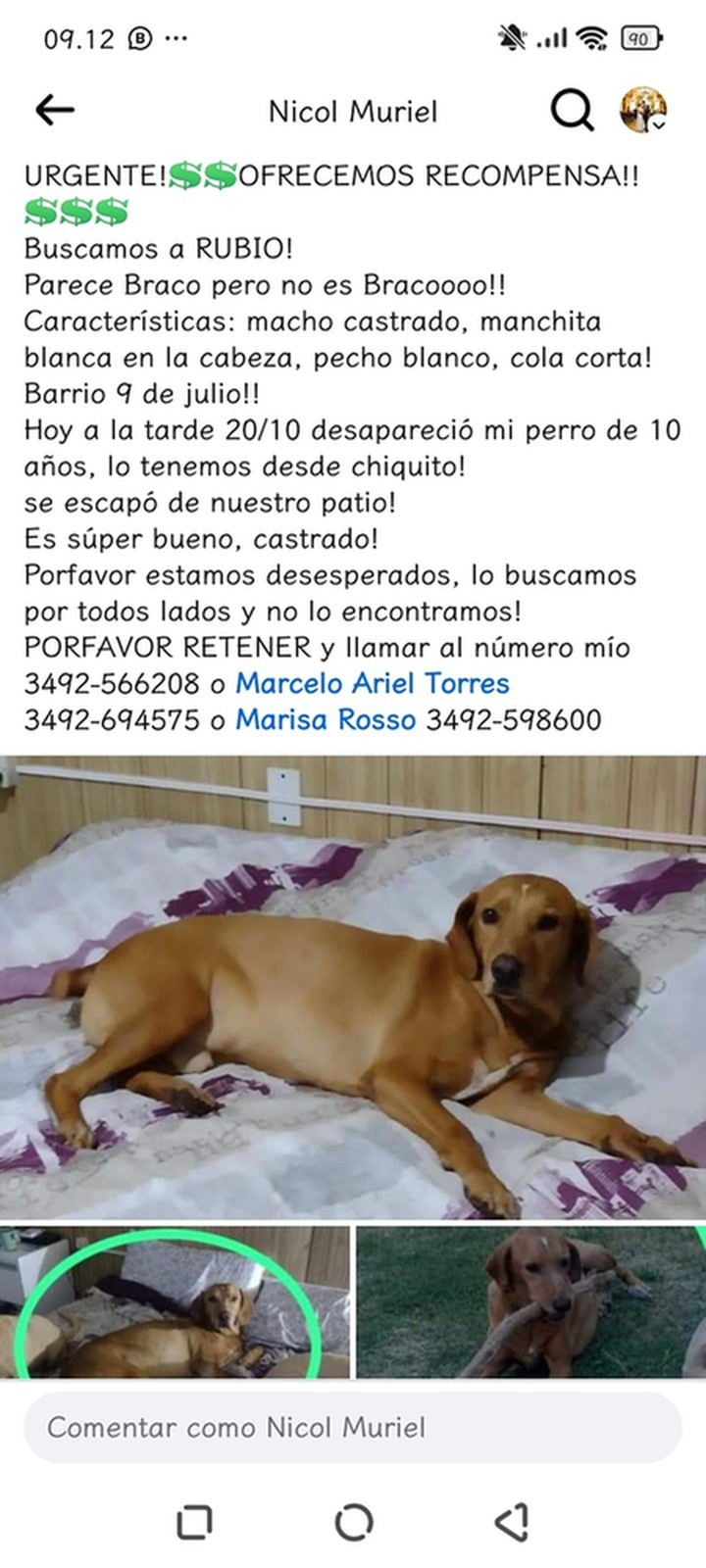Screen dimensions: 706x1568
Task: Tap the 'Comentar como Nicol Muriel' field
Action: (x=353, y=1427)
